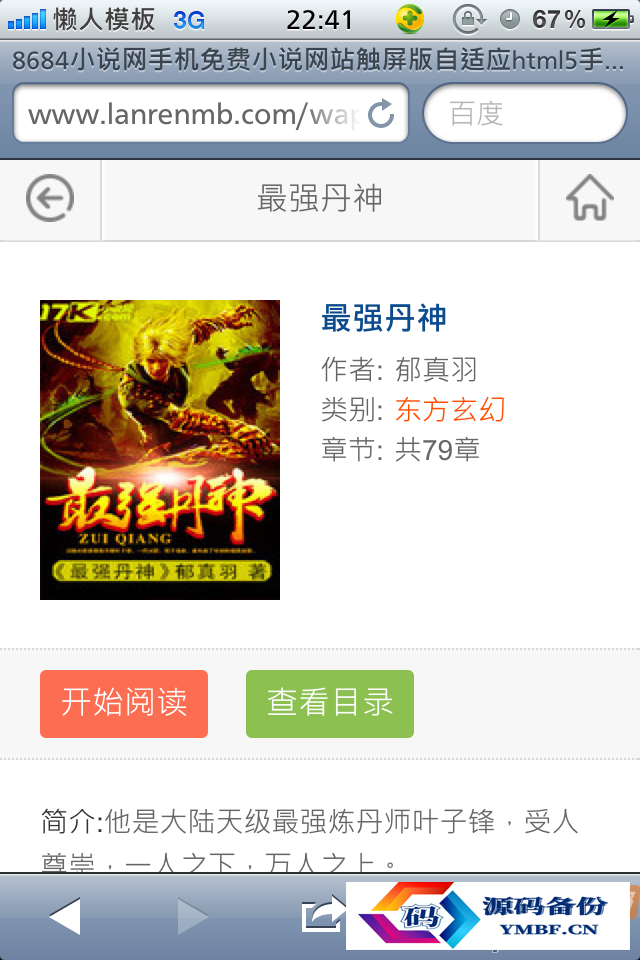Open the 东方玄幻 category link
The width and height of the screenshot is (640, 960).
point(450,409)
